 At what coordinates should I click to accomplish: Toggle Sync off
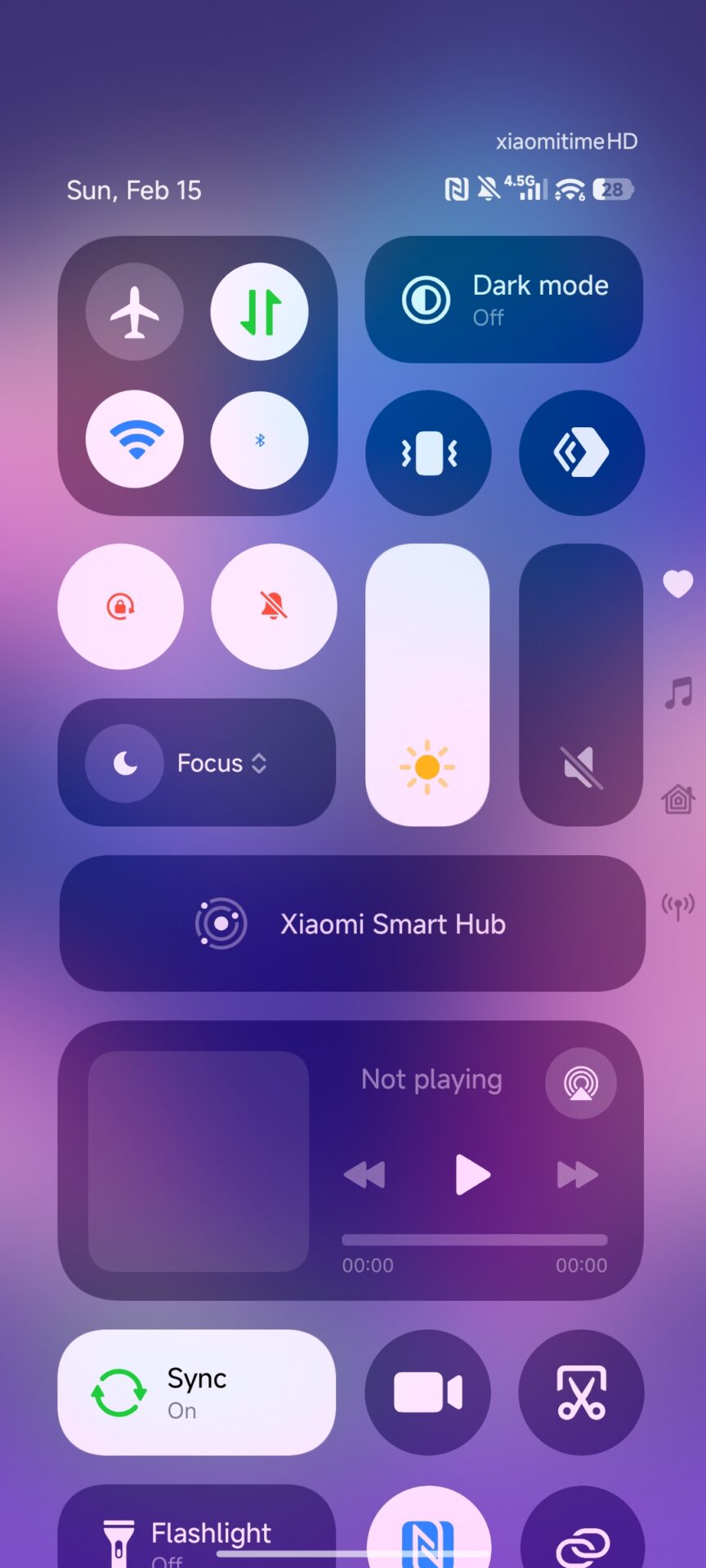[x=196, y=1393]
